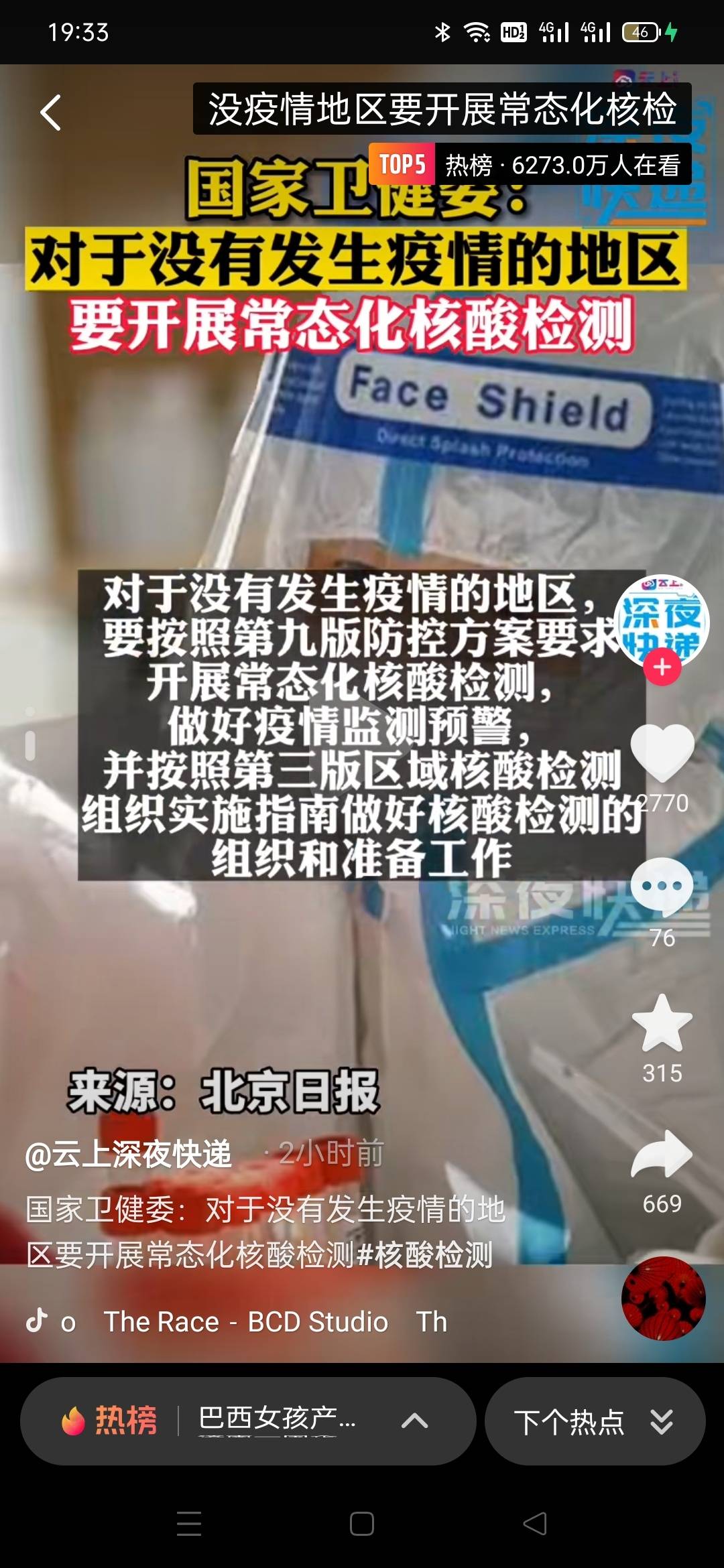Favorite the video with the star icon

coord(662,1024)
